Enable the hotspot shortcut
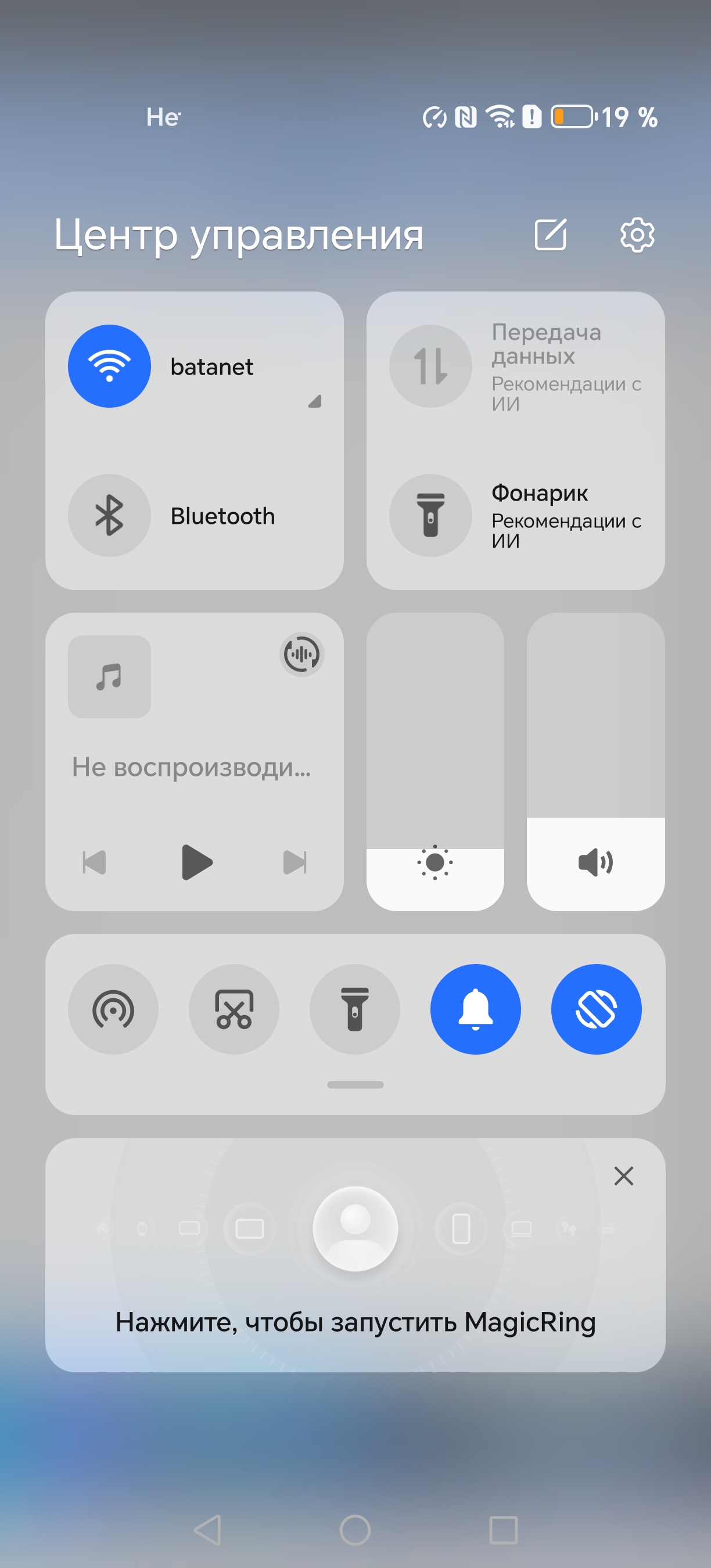 113,1009
